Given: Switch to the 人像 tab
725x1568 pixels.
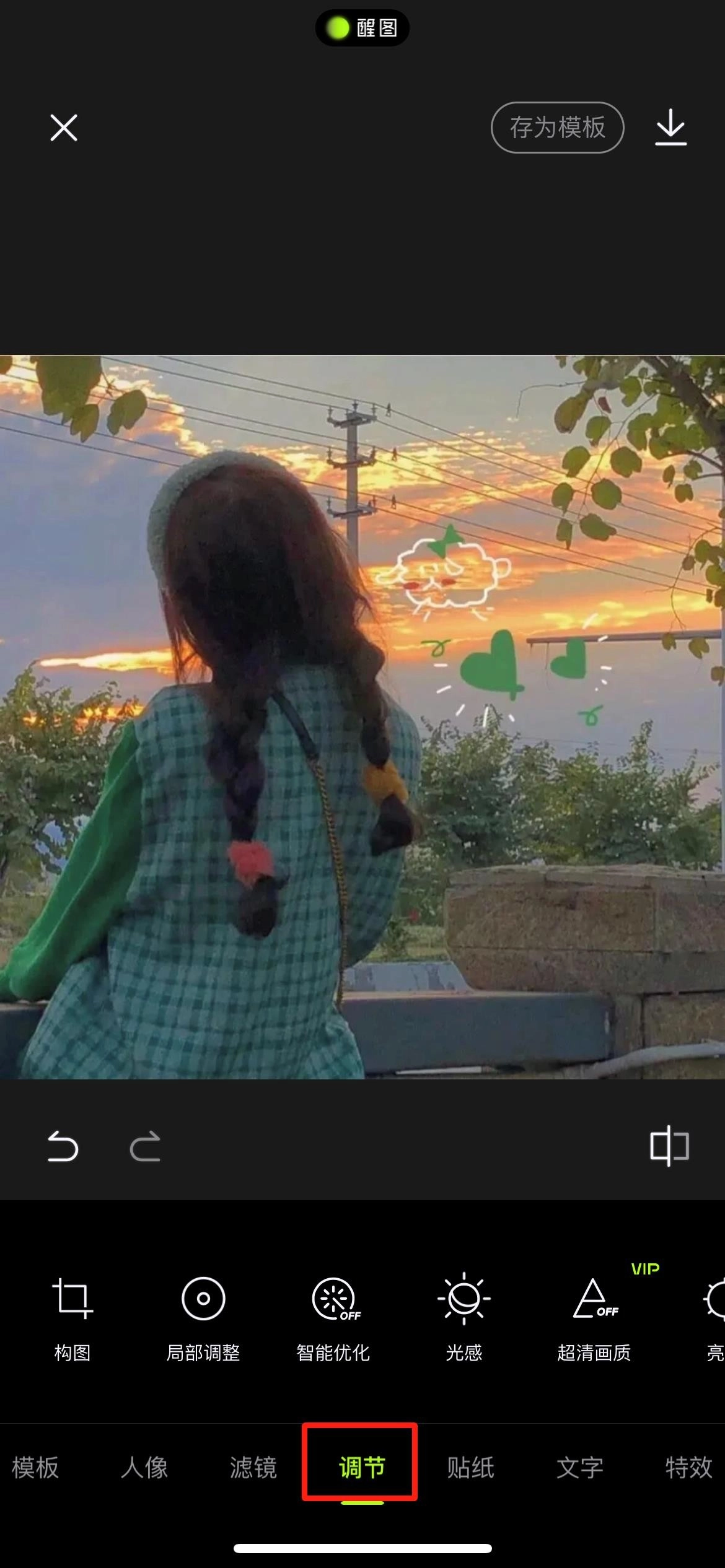Looking at the screenshot, I should pos(144,1468).
